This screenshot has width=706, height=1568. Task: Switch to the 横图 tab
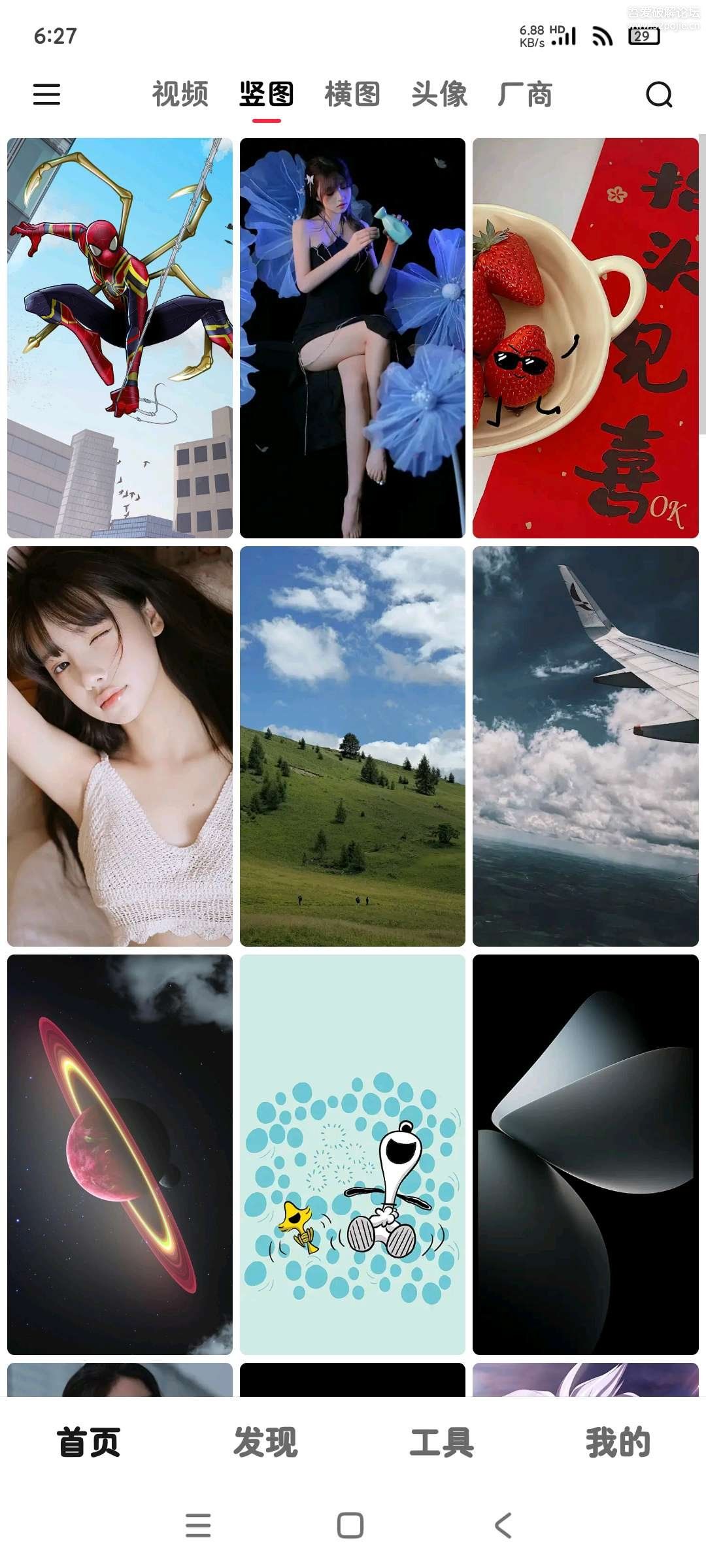click(x=352, y=95)
